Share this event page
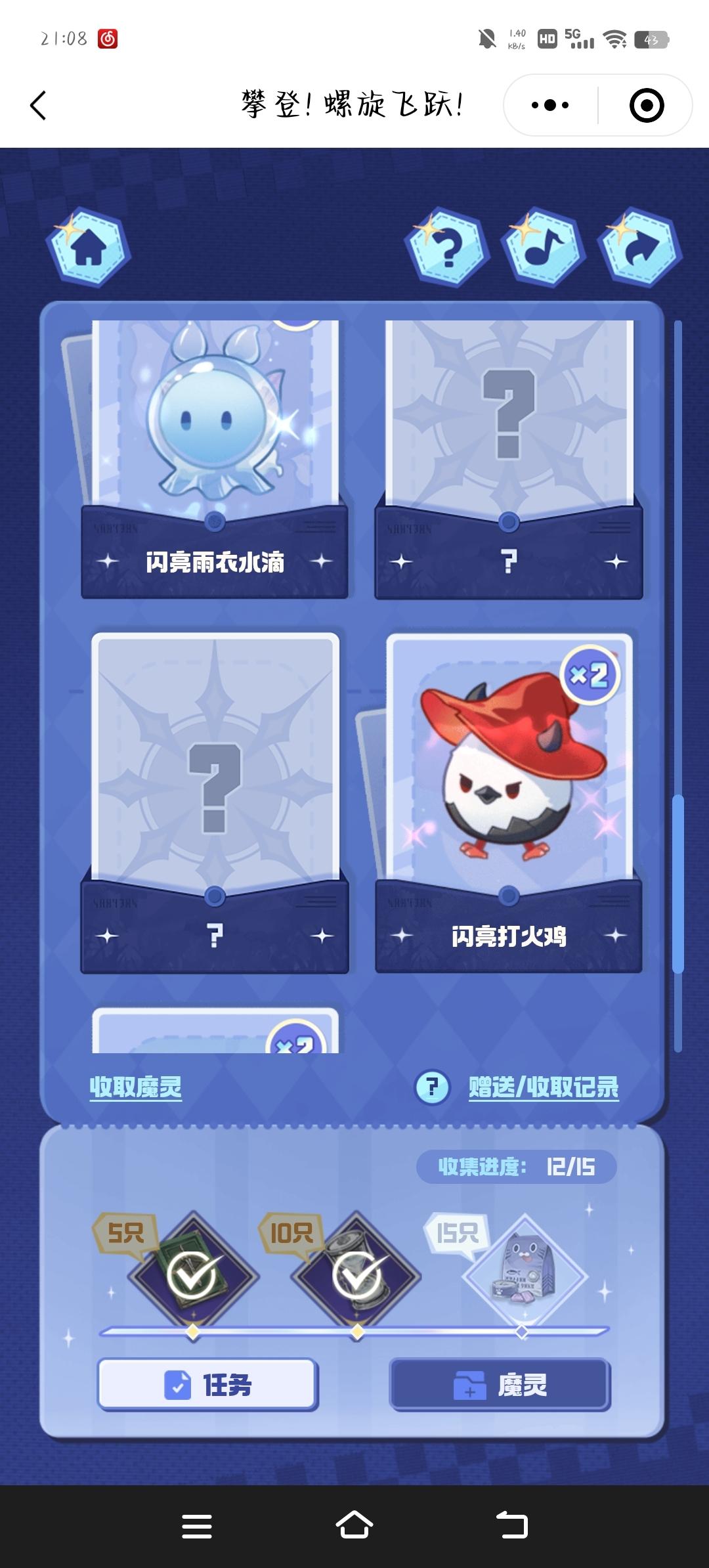 (640, 248)
